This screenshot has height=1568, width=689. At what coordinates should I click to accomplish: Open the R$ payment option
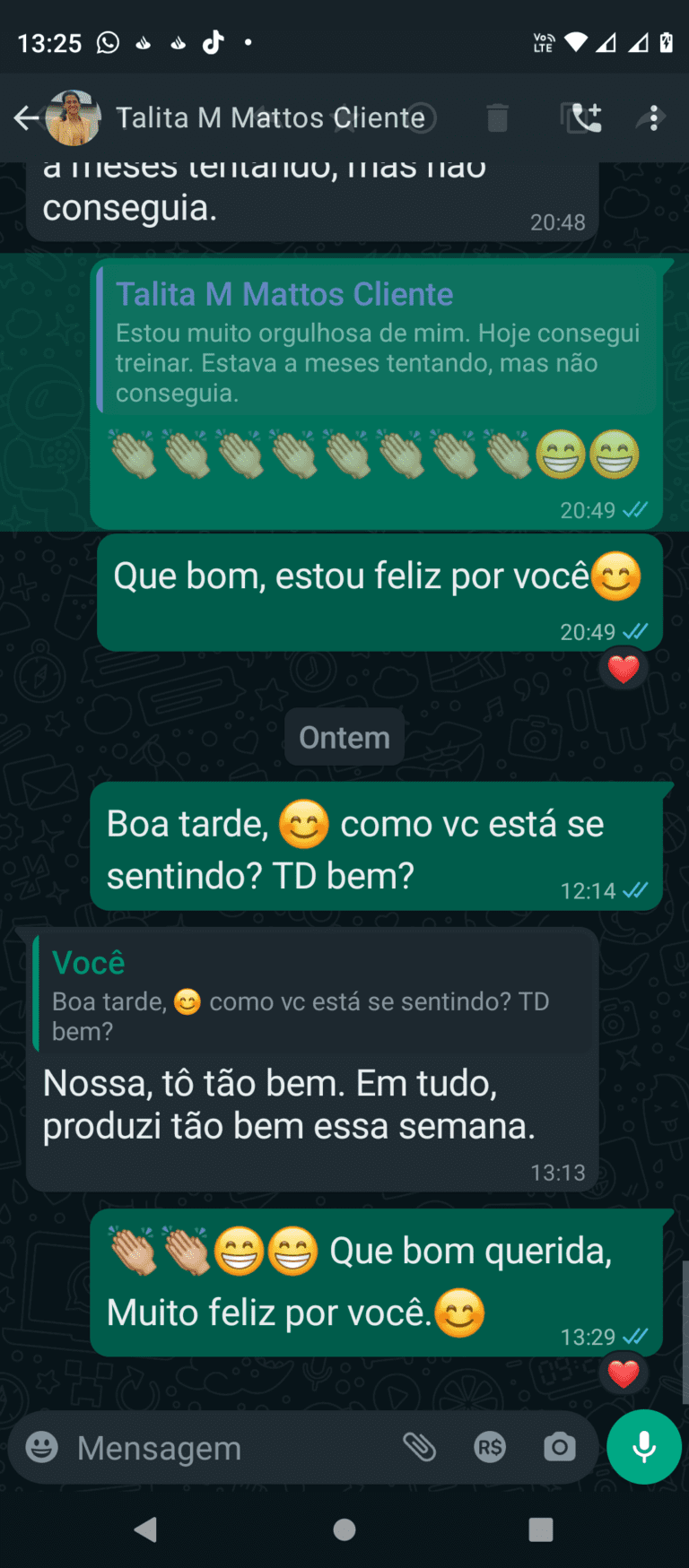490,1447
